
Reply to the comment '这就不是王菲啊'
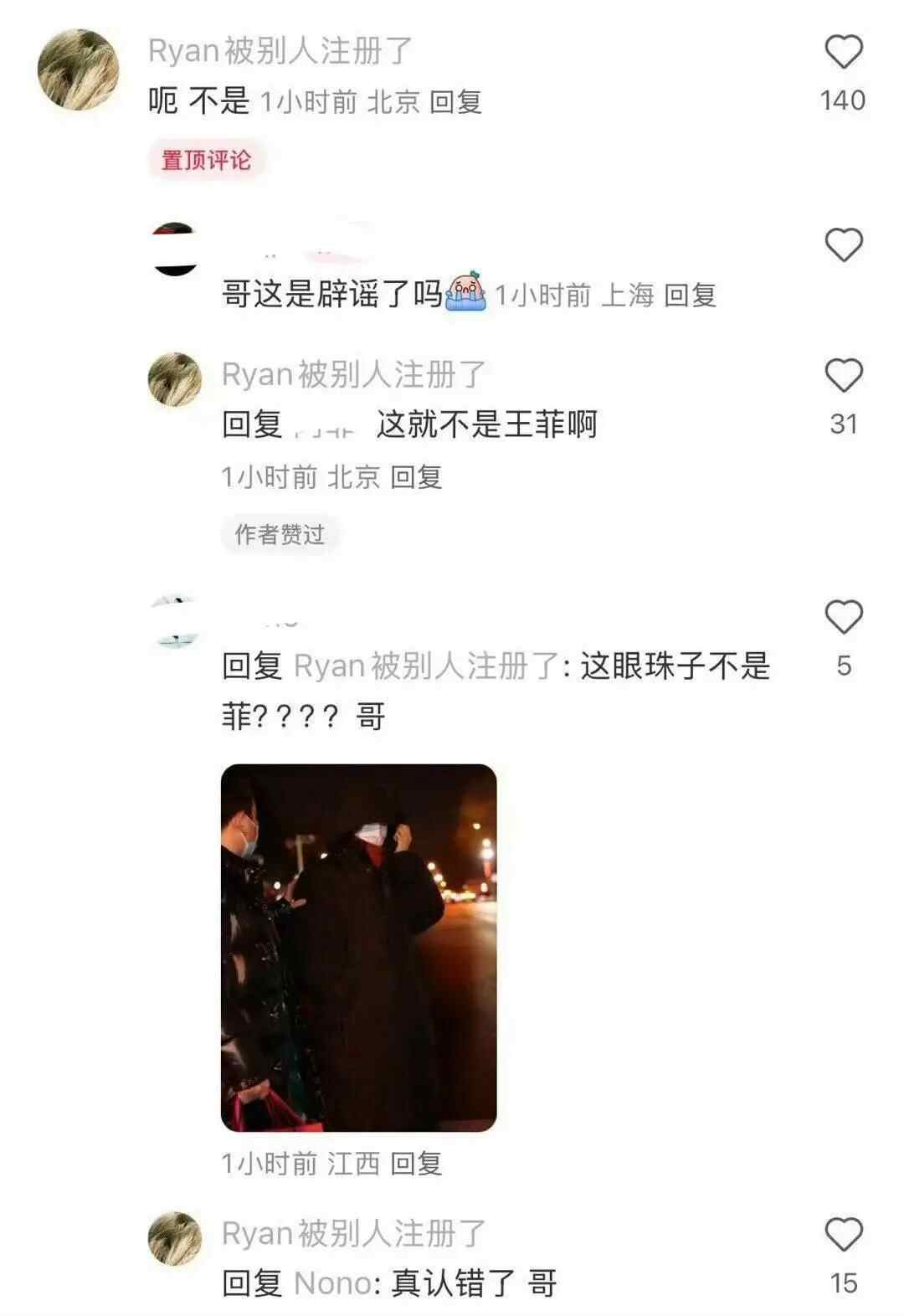[x=416, y=477]
